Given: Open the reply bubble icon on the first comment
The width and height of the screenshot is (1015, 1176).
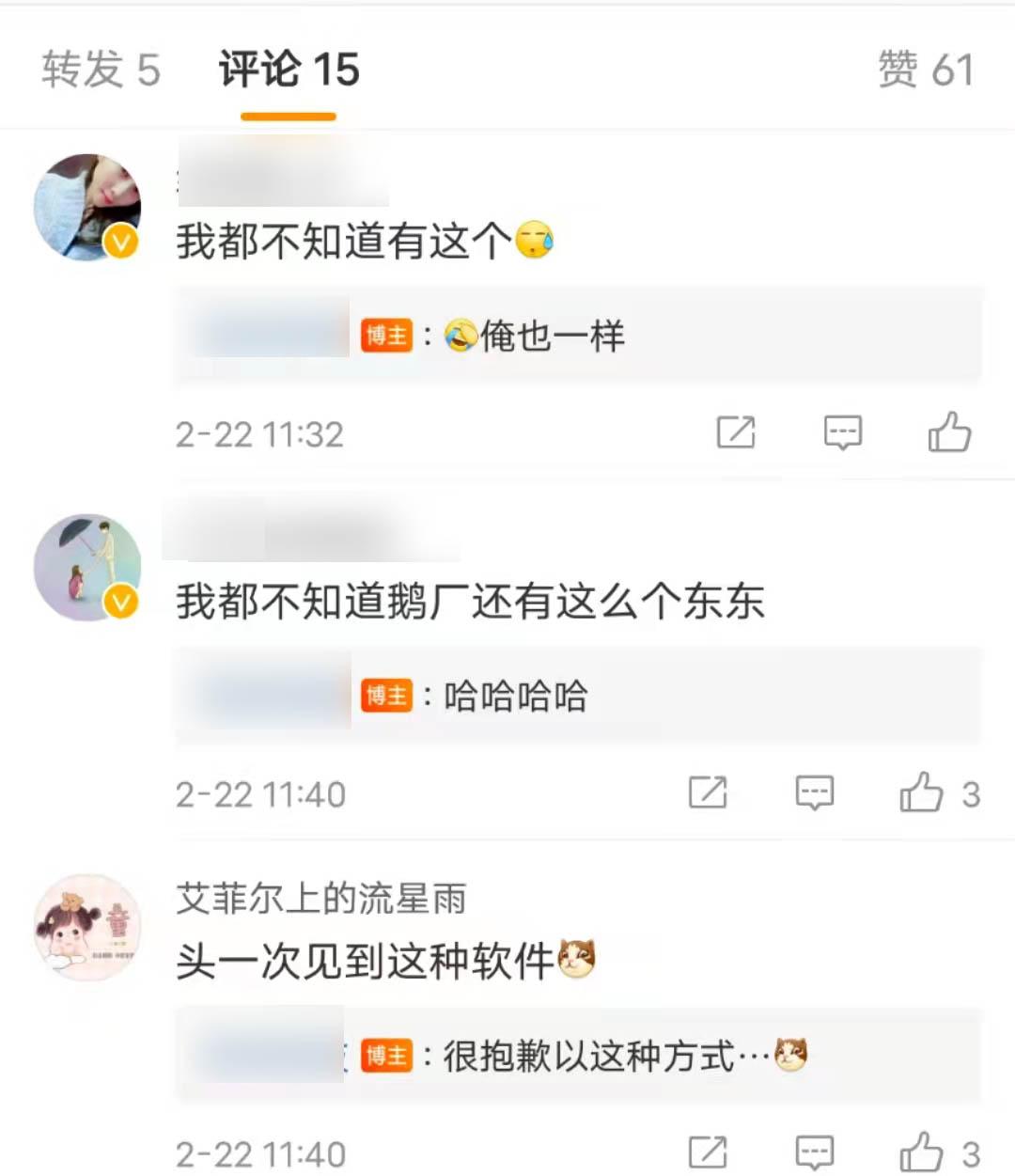Looking at the screenshot, I should click(x=841, y=432).
